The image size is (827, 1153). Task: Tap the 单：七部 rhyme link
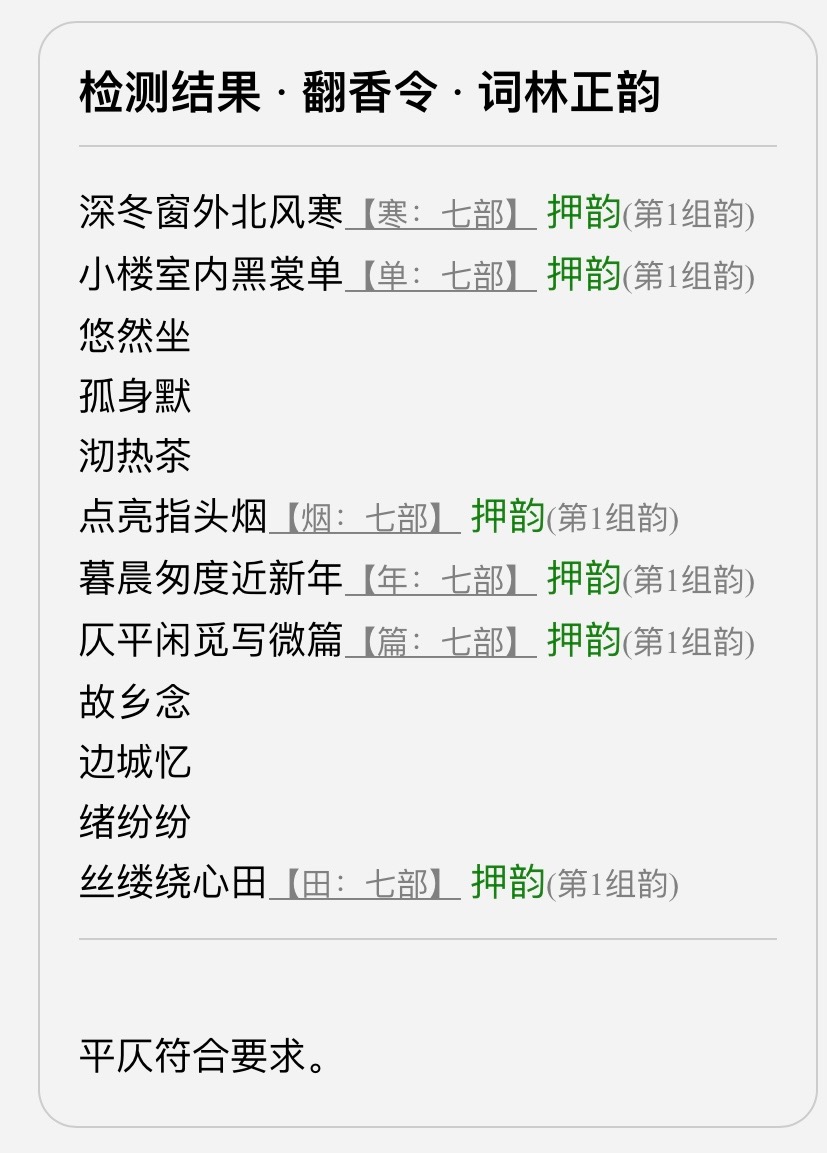[441, 276]
